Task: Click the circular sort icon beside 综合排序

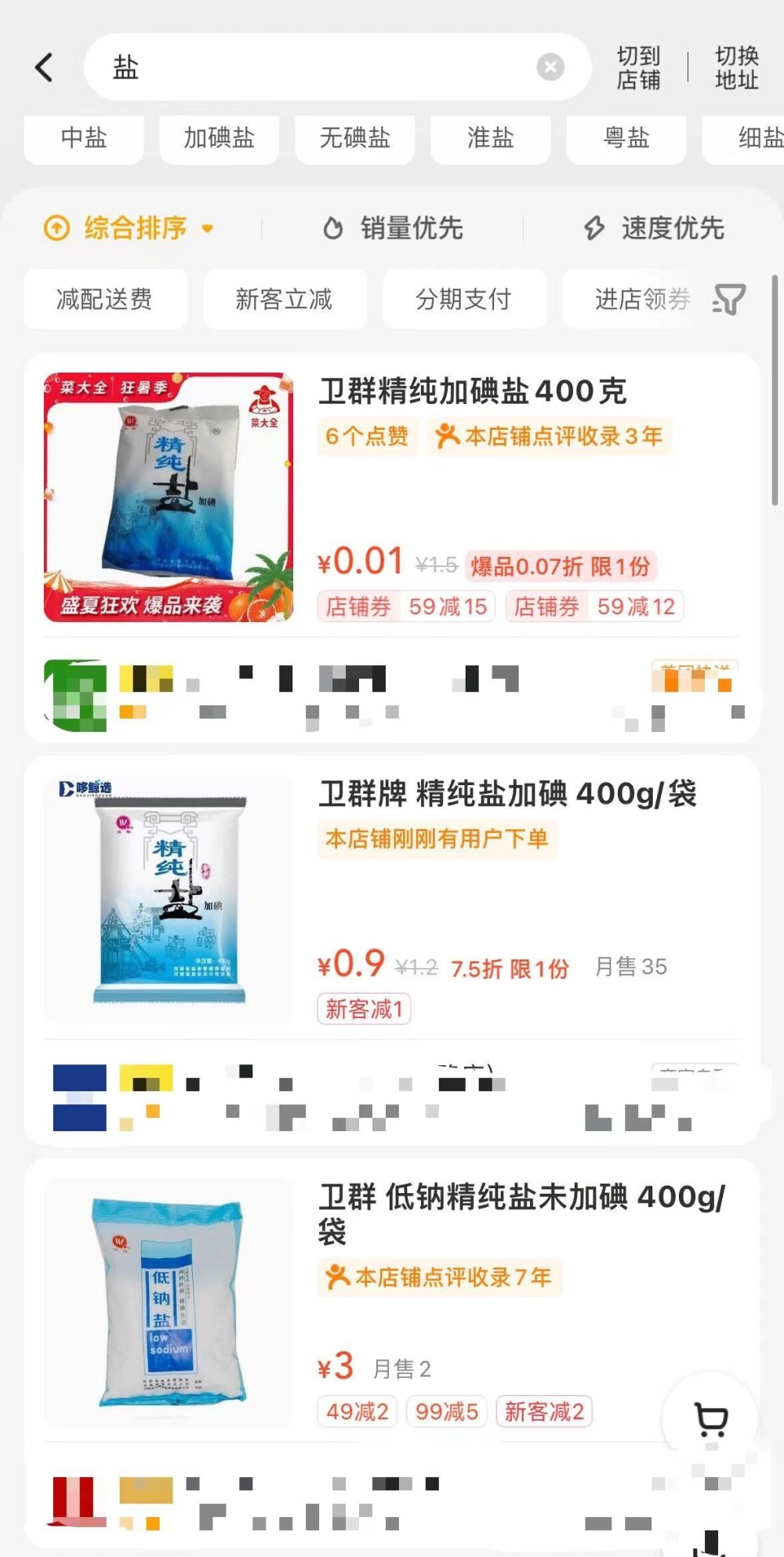Action: [x=56, y=228]
